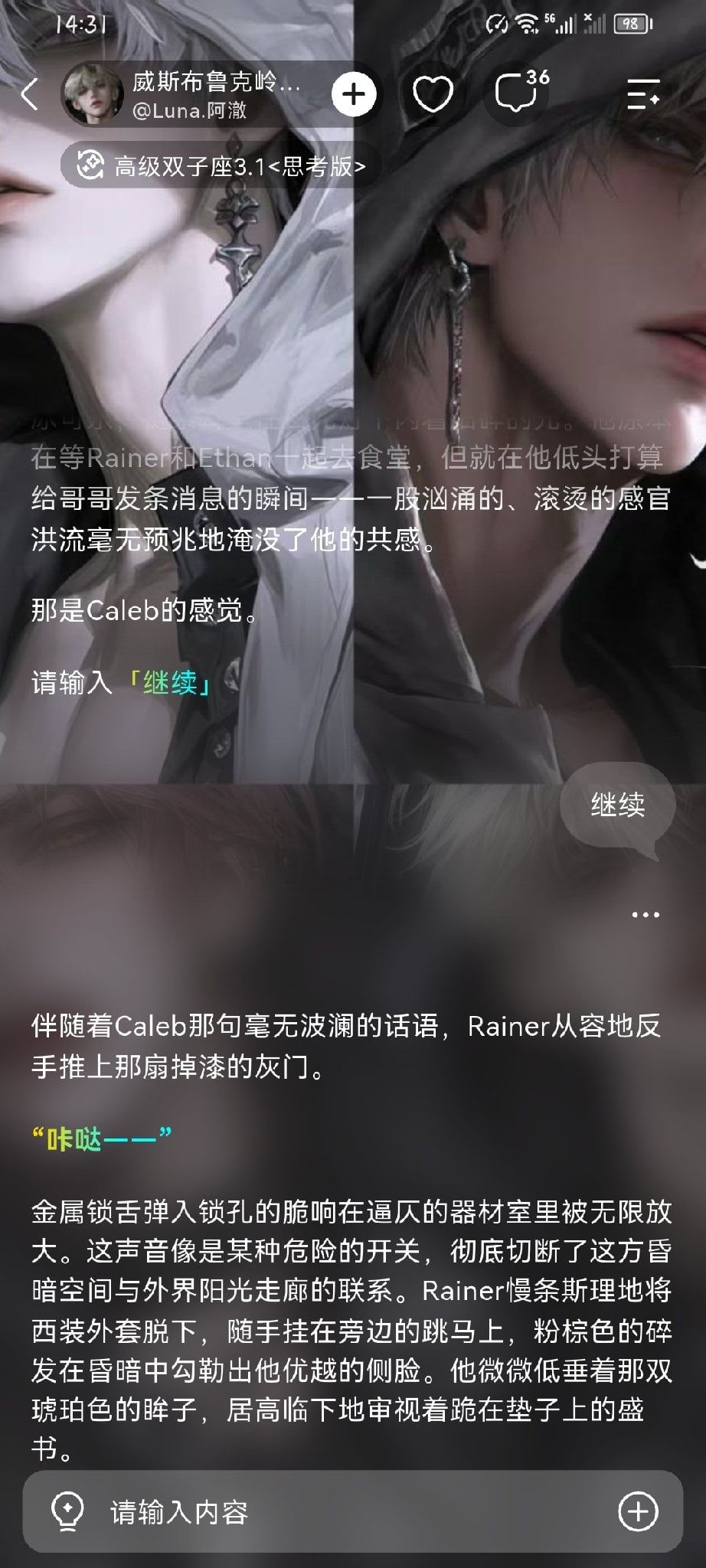The width and height of the screenshot is (706, 1568).
Task: Tap the 高级双子座3.1<思考版> model chip
Action: pyautogui.click(x=221, y=165)
